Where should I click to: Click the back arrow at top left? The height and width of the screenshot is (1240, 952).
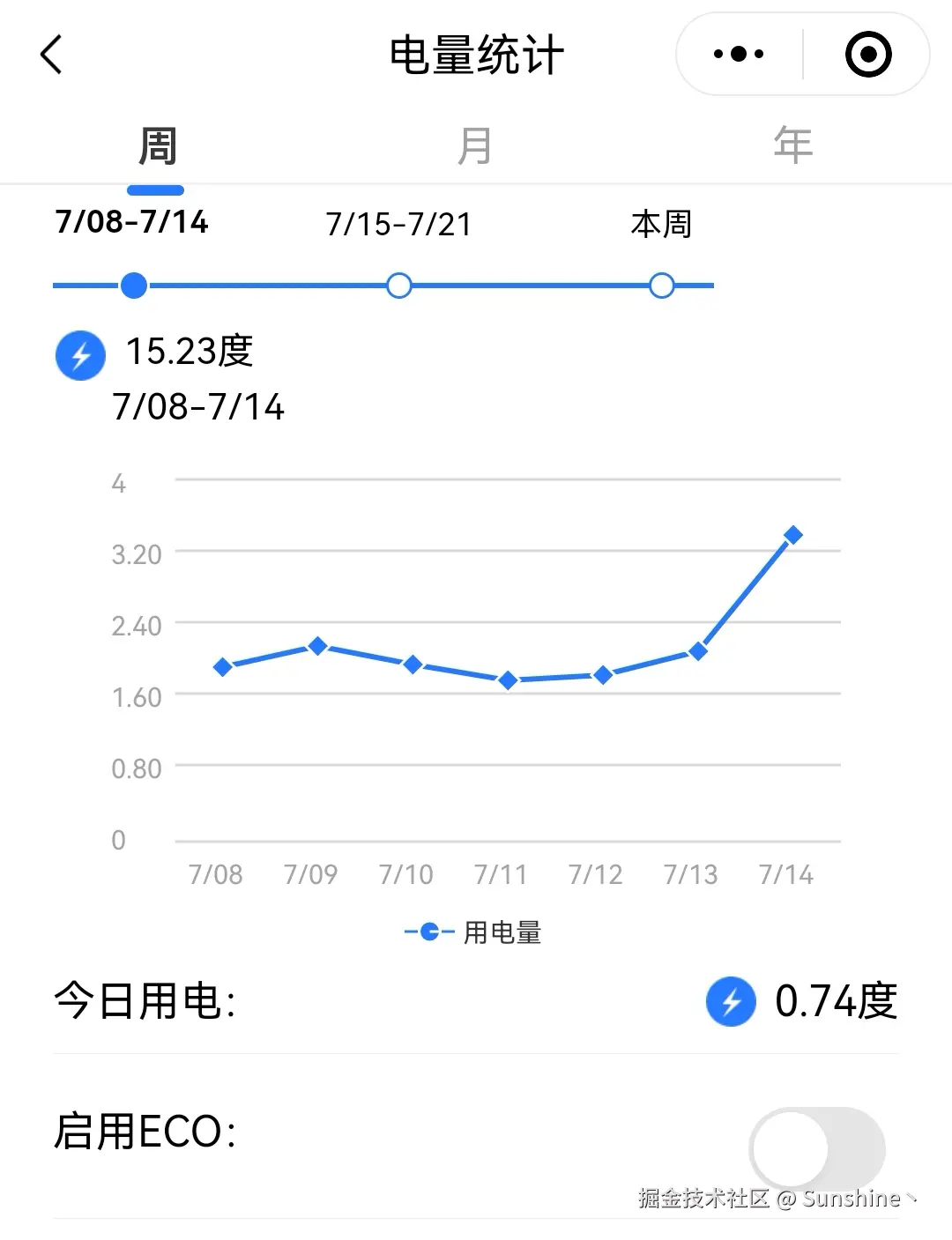pos(50,53)
